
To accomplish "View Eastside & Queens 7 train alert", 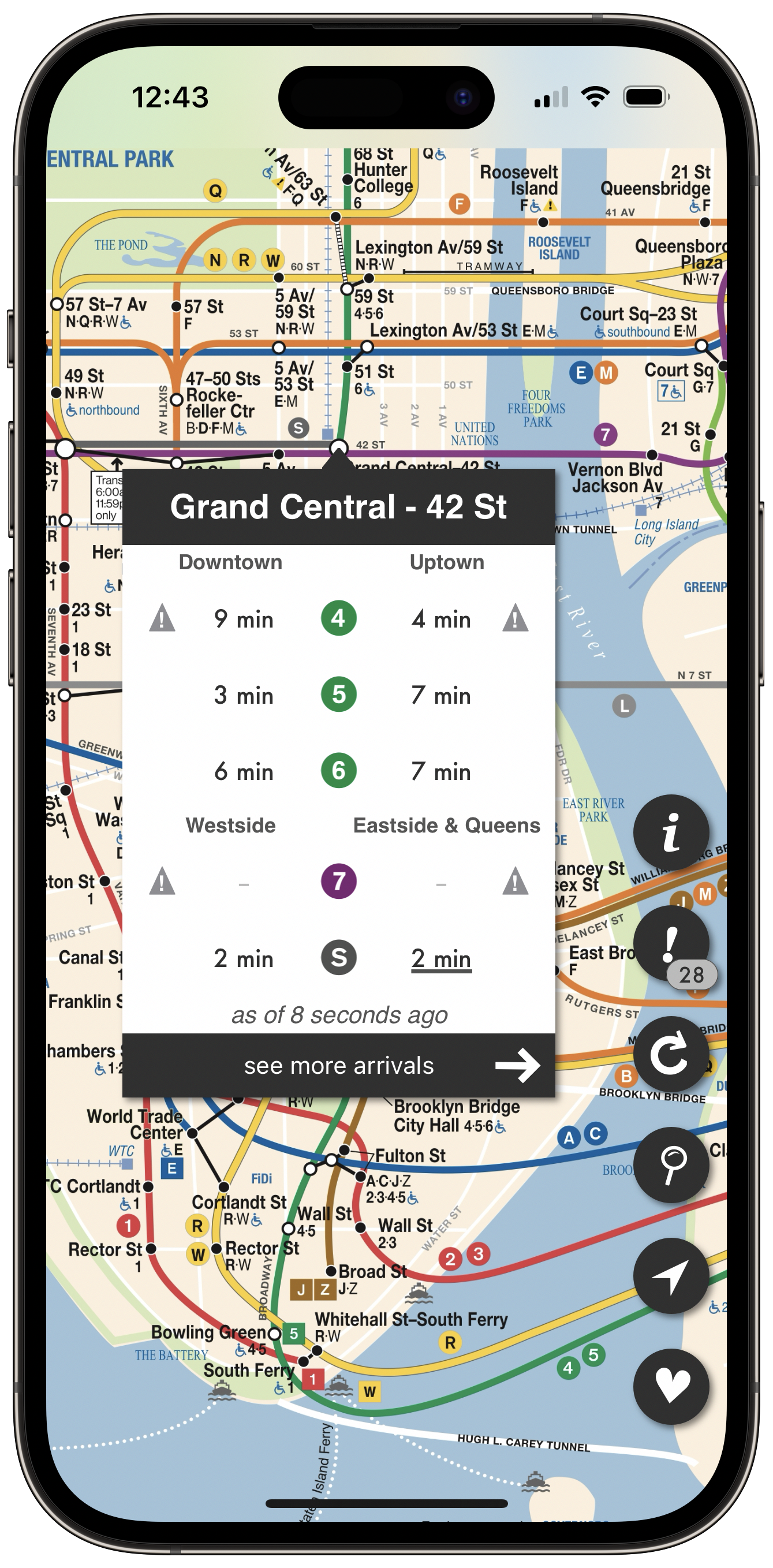I will pos(515,882).
